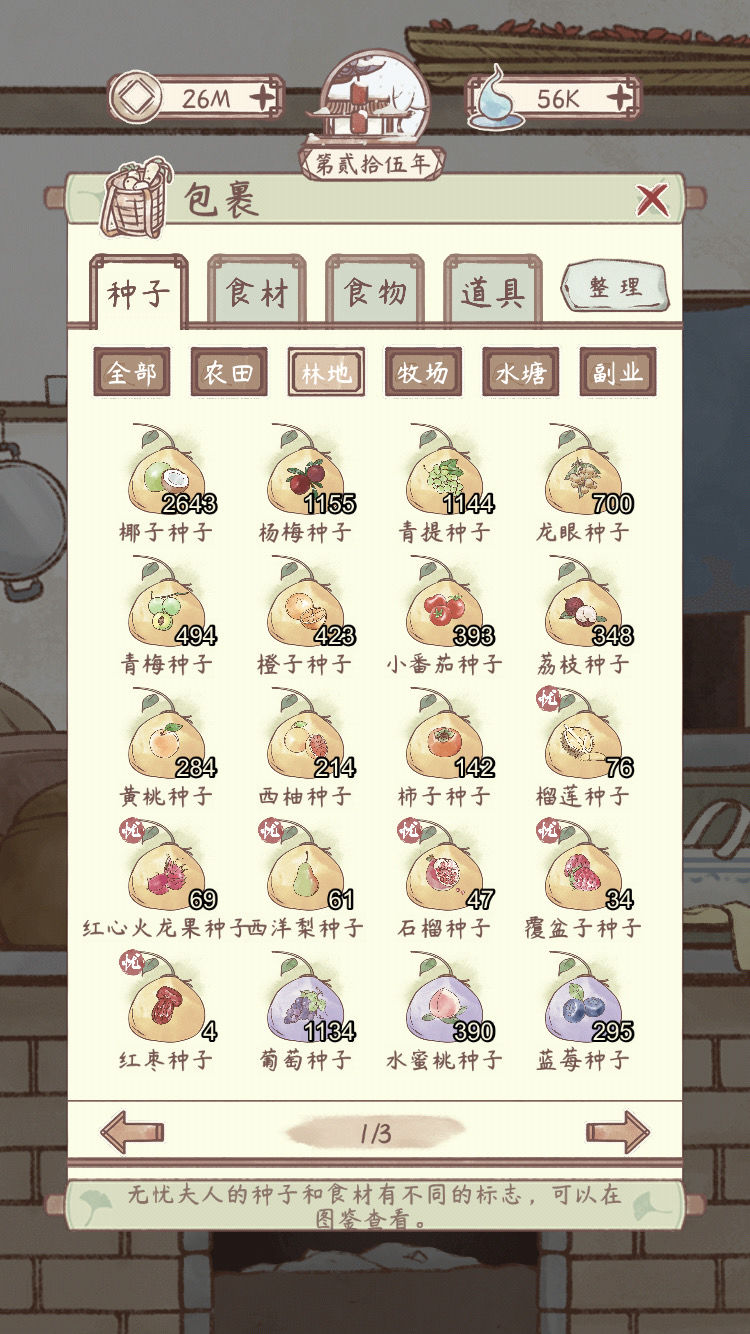
Task: Go to previous inventory page arrow
Action: (x=132, y=1132)
